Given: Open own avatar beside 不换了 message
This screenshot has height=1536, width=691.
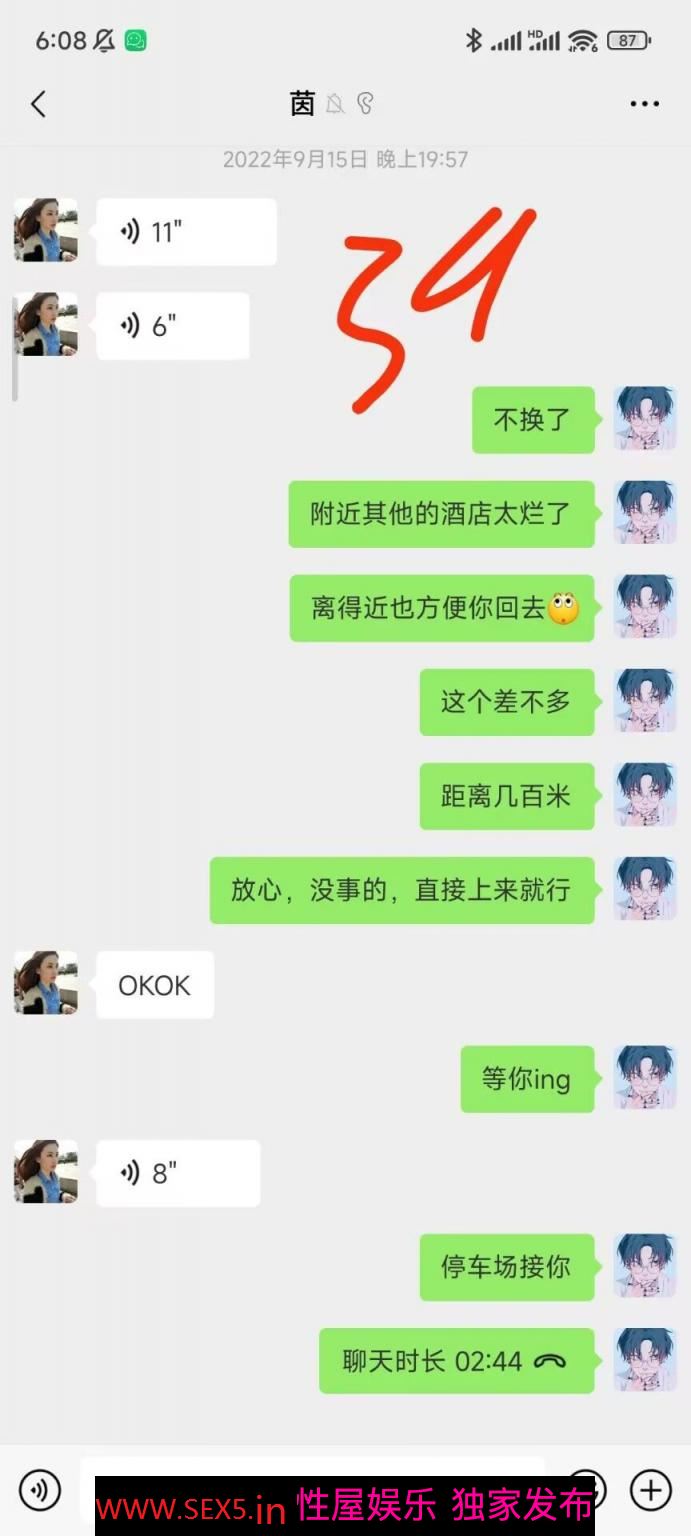Looking at the screenshot, I should 645,419.
